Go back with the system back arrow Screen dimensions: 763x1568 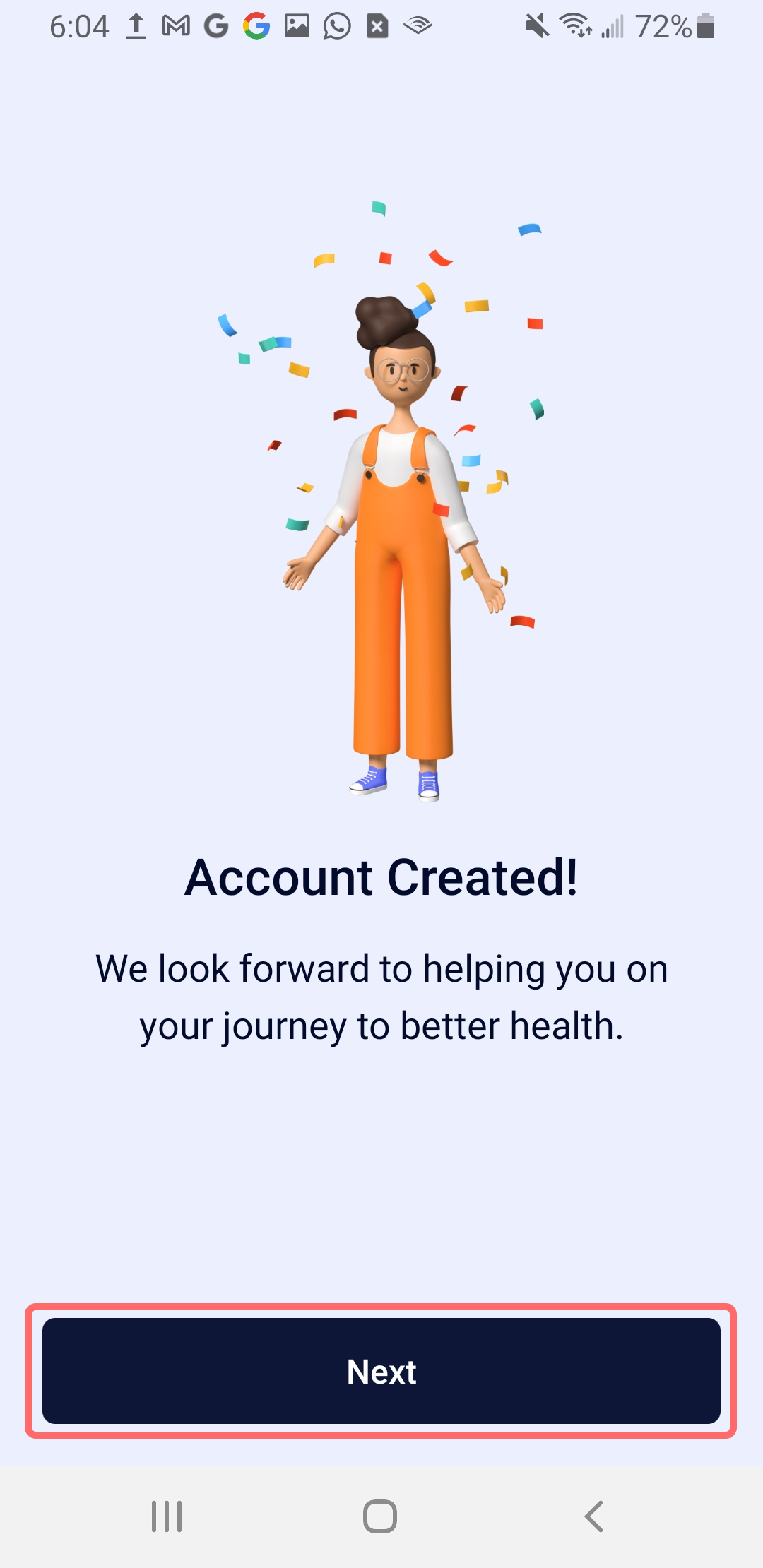pos(594,1516)
